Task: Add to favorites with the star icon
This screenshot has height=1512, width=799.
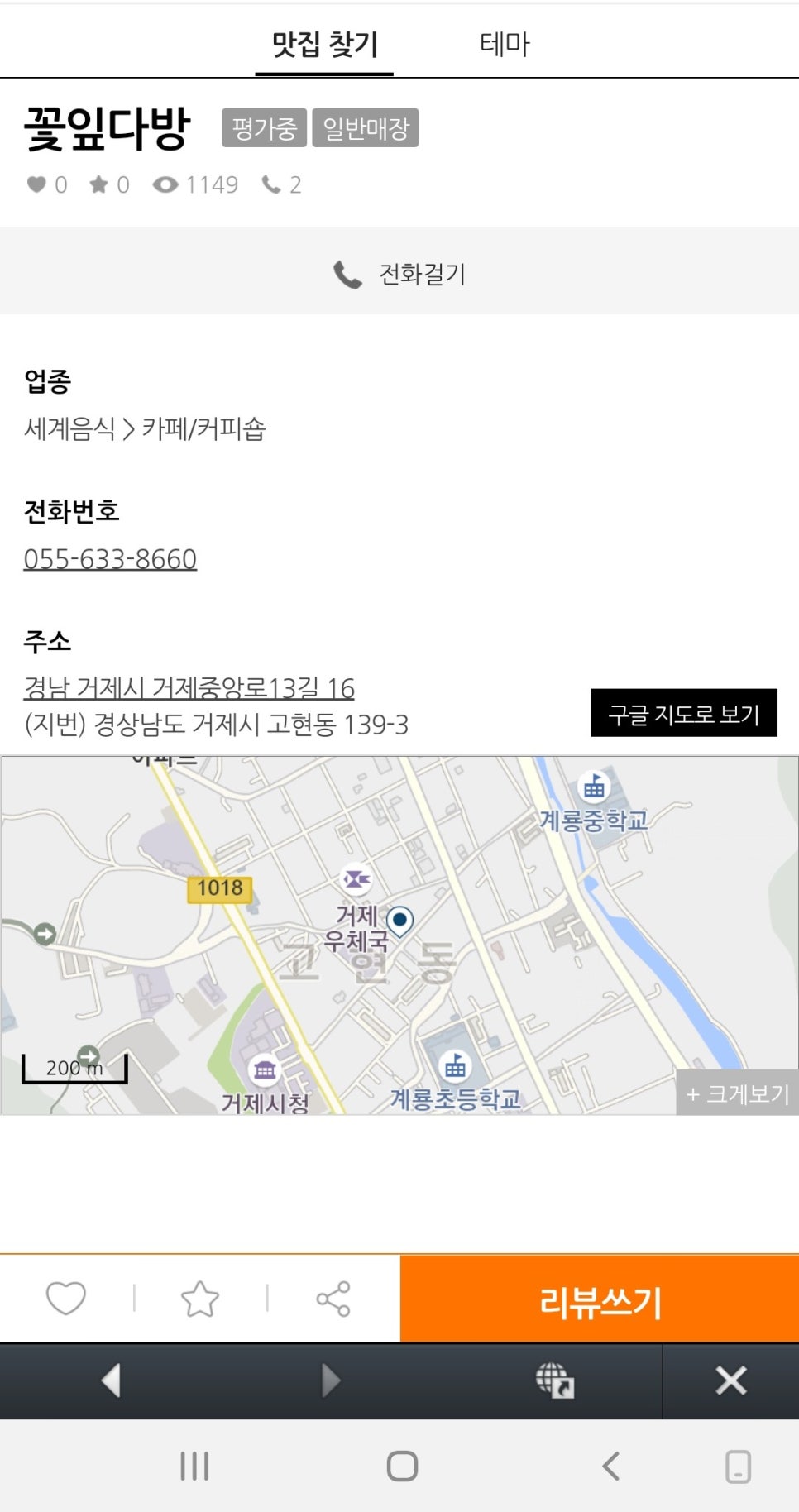Action: [x=200, y=1299]
